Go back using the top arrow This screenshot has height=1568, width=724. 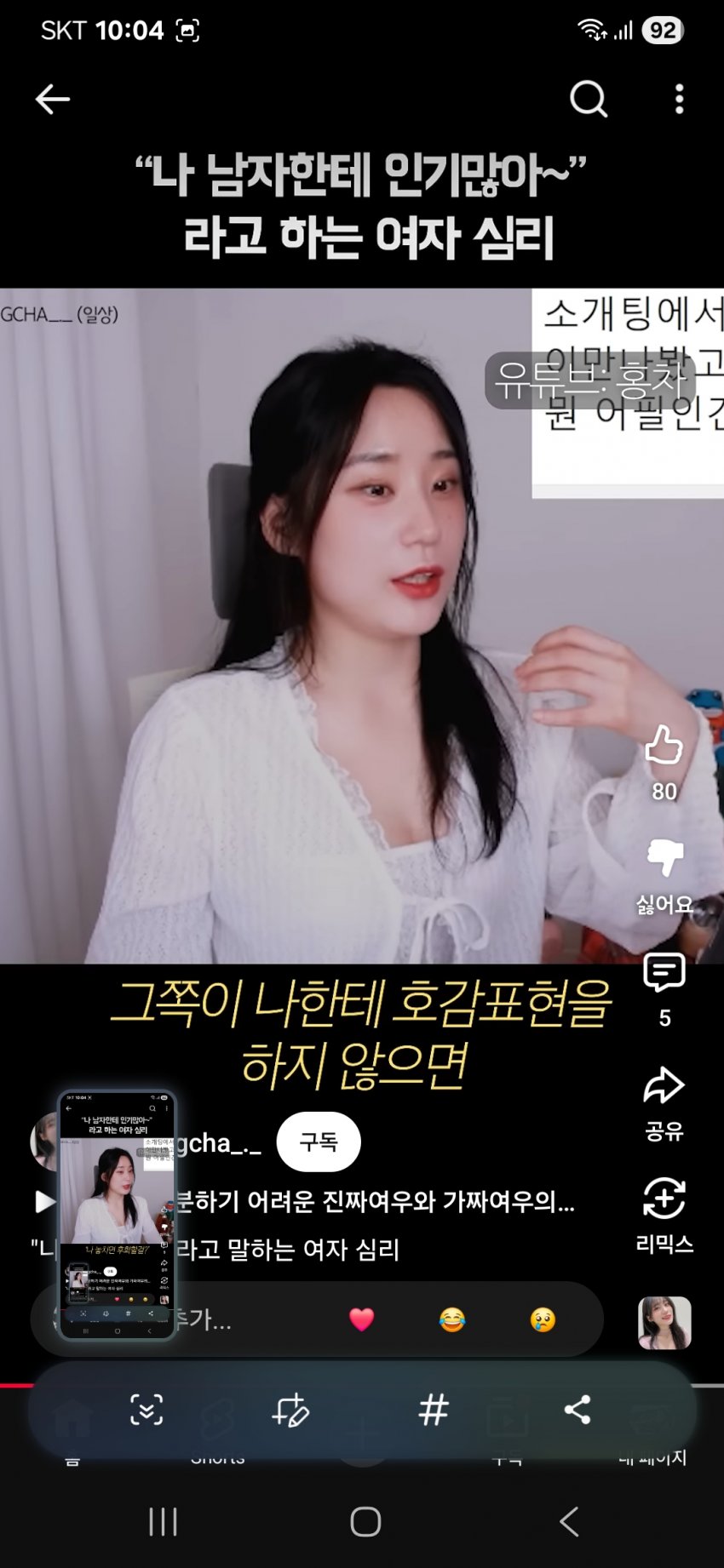pyautogui.click(x=52, y=100)
